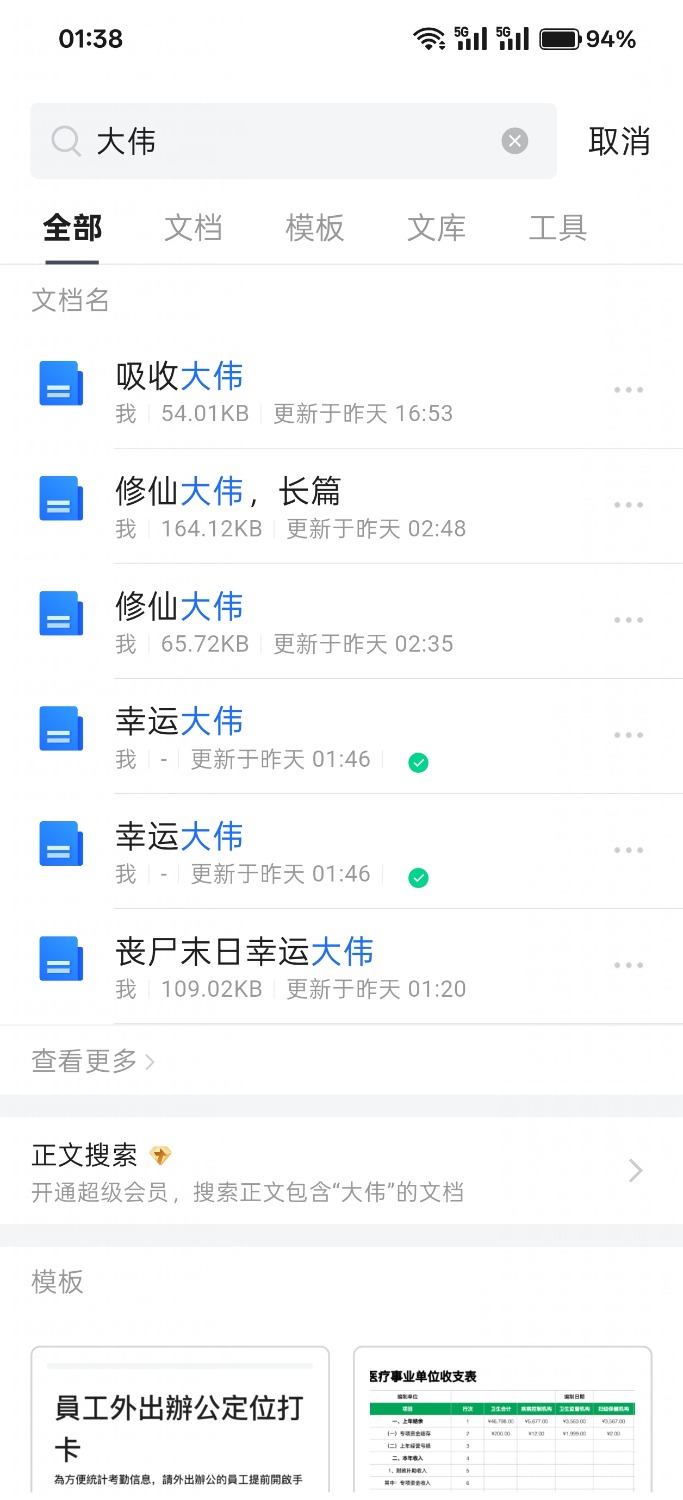Open the document 丧尸末日幸运大伟

coord(341,966)
